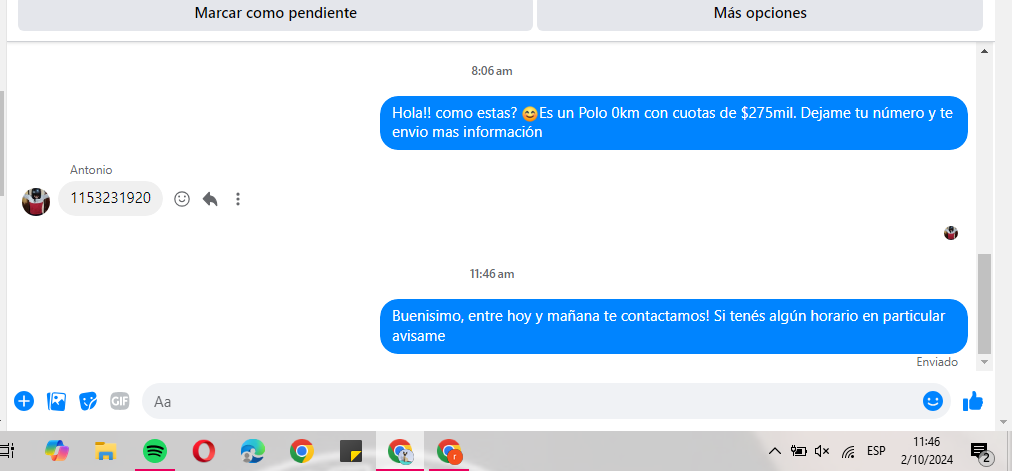Image resolution: width=1012 pixels, height=471 pixels.
Task: Open Más opciones
Action: (x=759, y=14)
